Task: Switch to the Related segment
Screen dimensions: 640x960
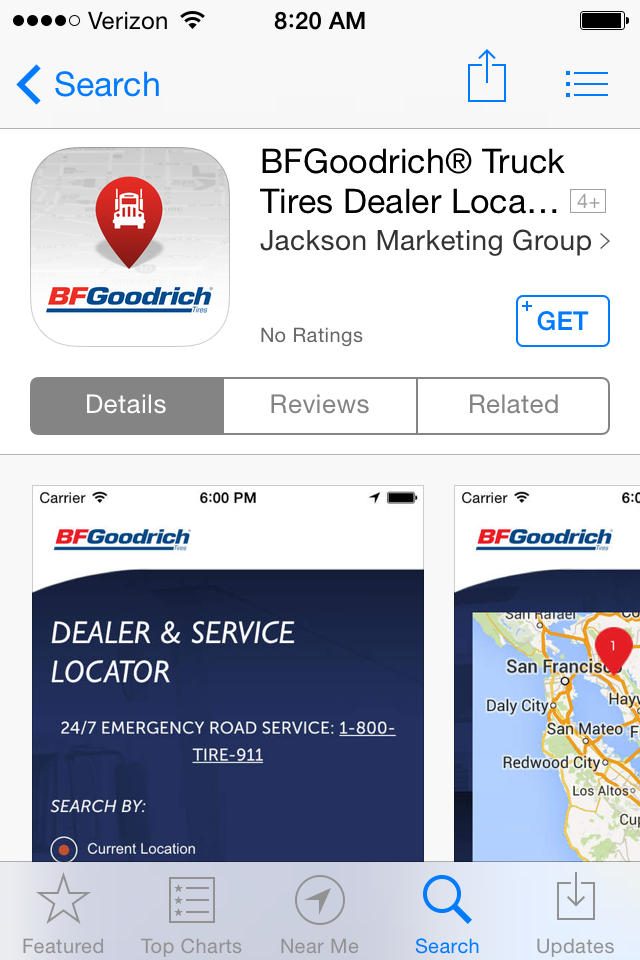Action: pyautogui.click(x=513, y=405)
